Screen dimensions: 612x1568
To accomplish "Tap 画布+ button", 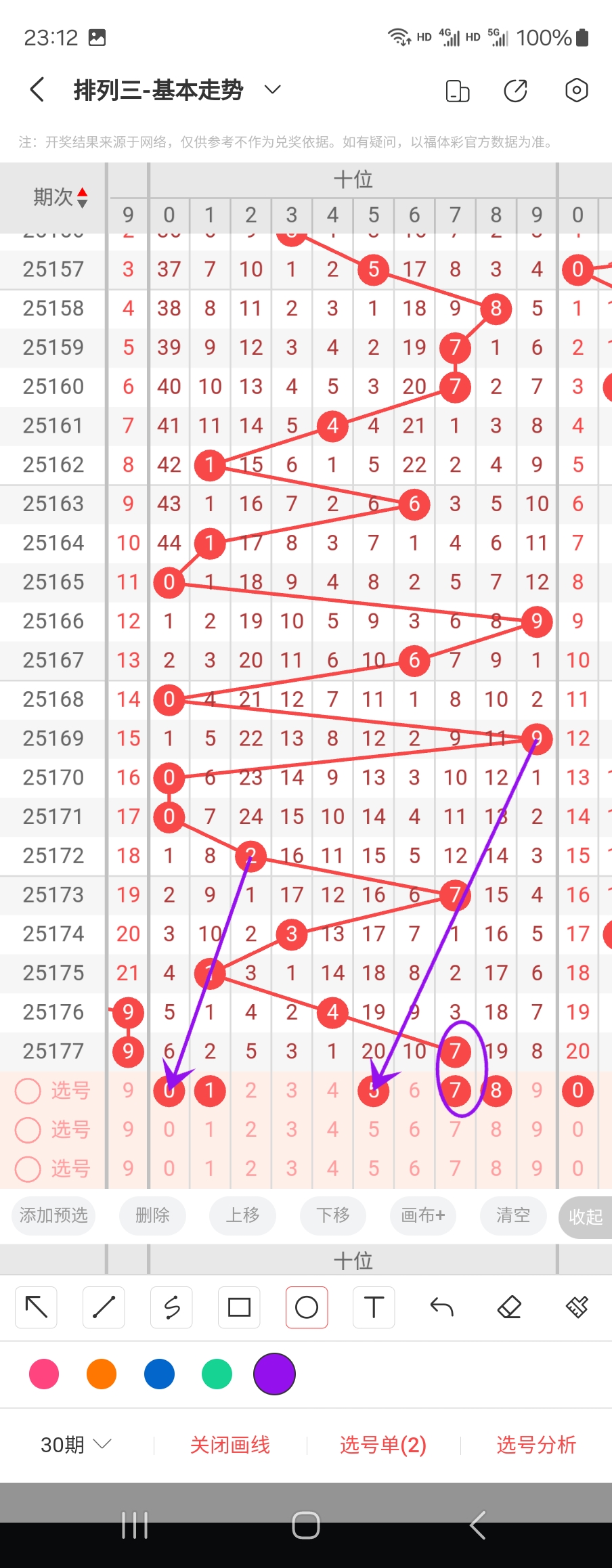I will click(423, 1215).
